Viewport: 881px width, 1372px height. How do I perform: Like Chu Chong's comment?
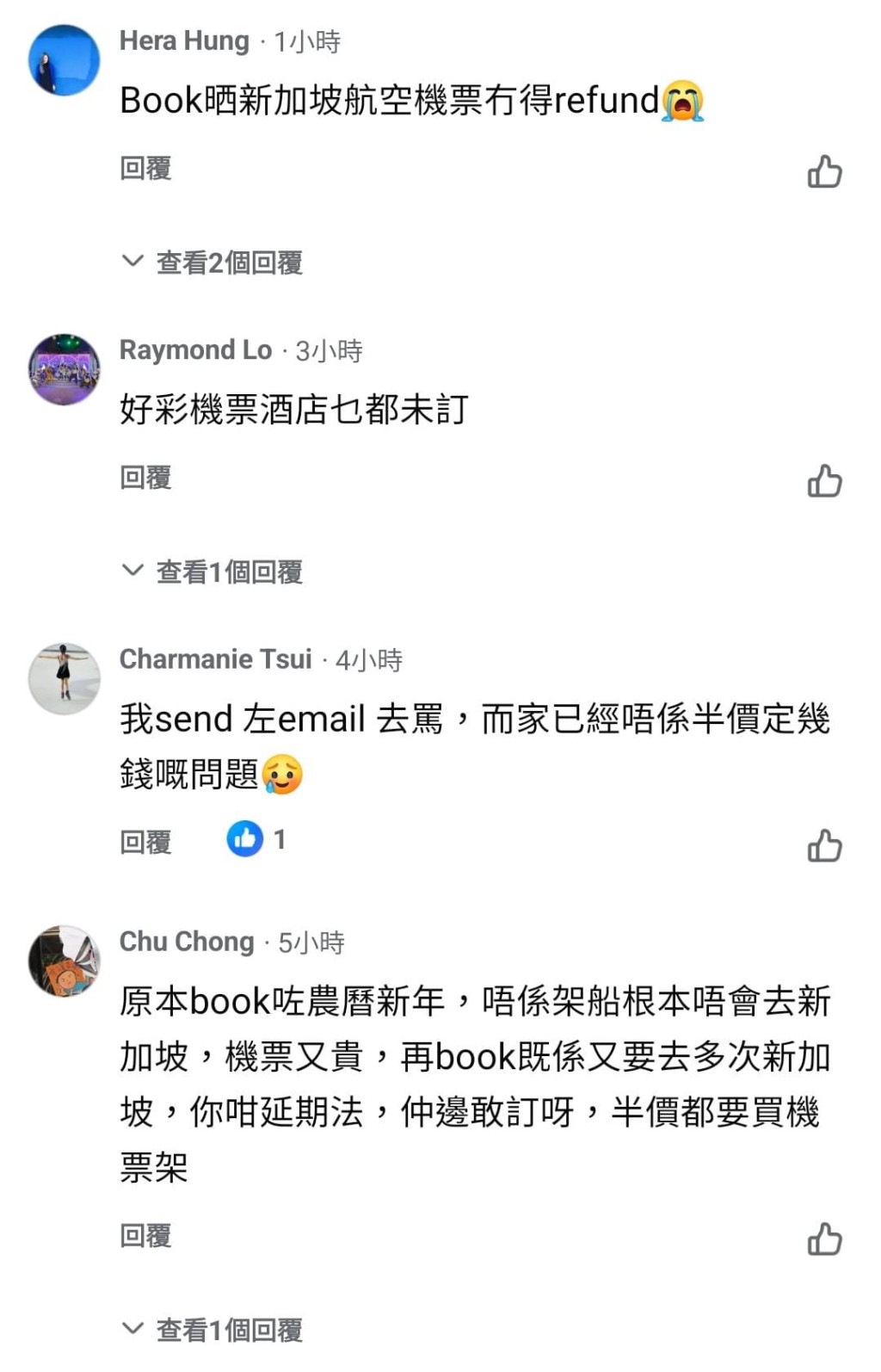tap(823, 1239)
